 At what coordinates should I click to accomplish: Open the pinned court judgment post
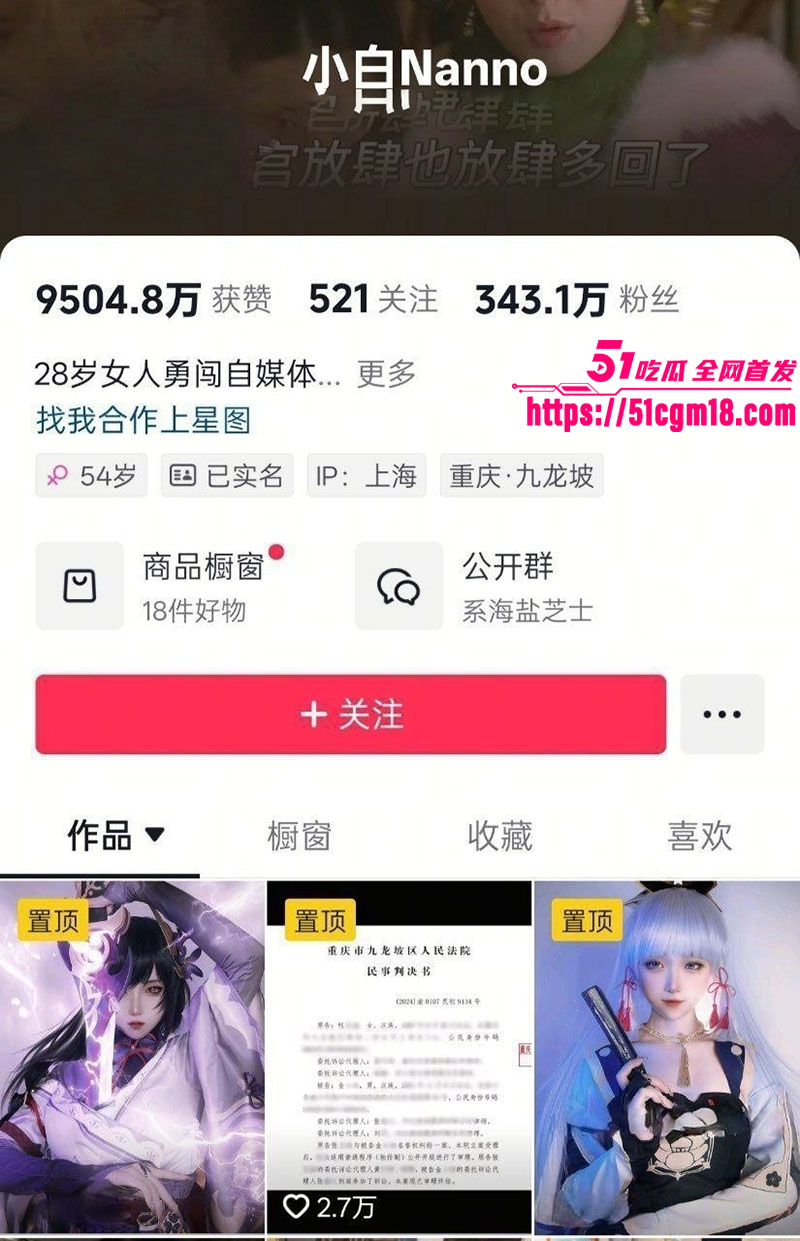click(x=399, y=1060)
